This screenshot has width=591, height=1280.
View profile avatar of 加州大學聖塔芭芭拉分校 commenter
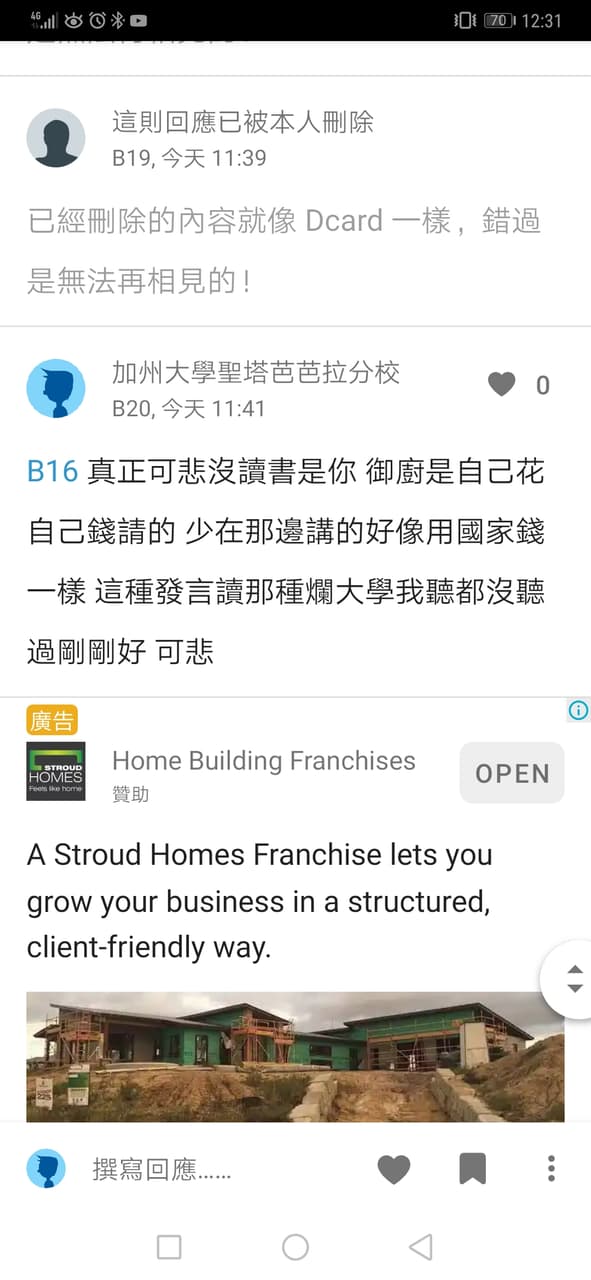56,388
